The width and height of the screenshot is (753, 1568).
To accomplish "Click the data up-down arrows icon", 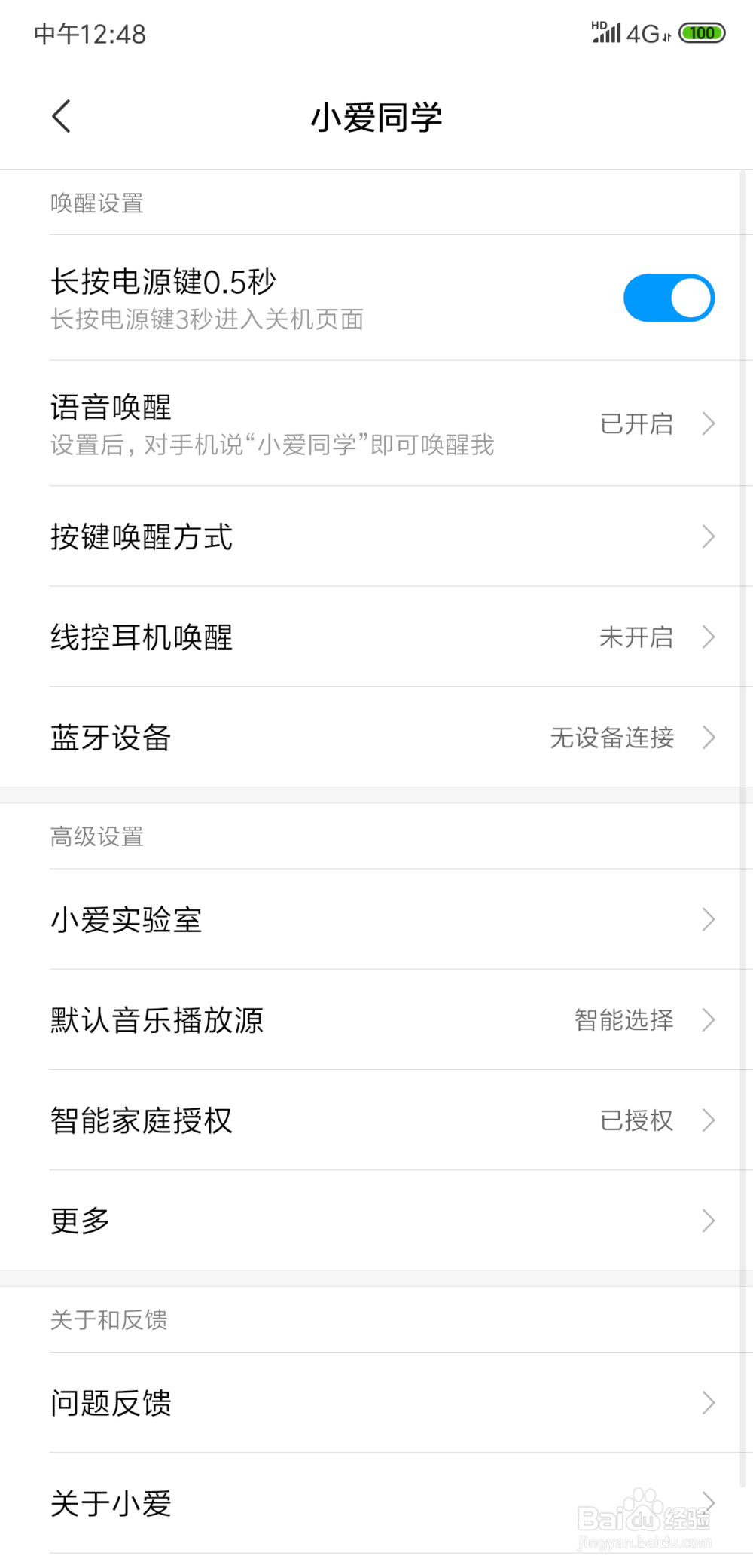I will point(667,38).
